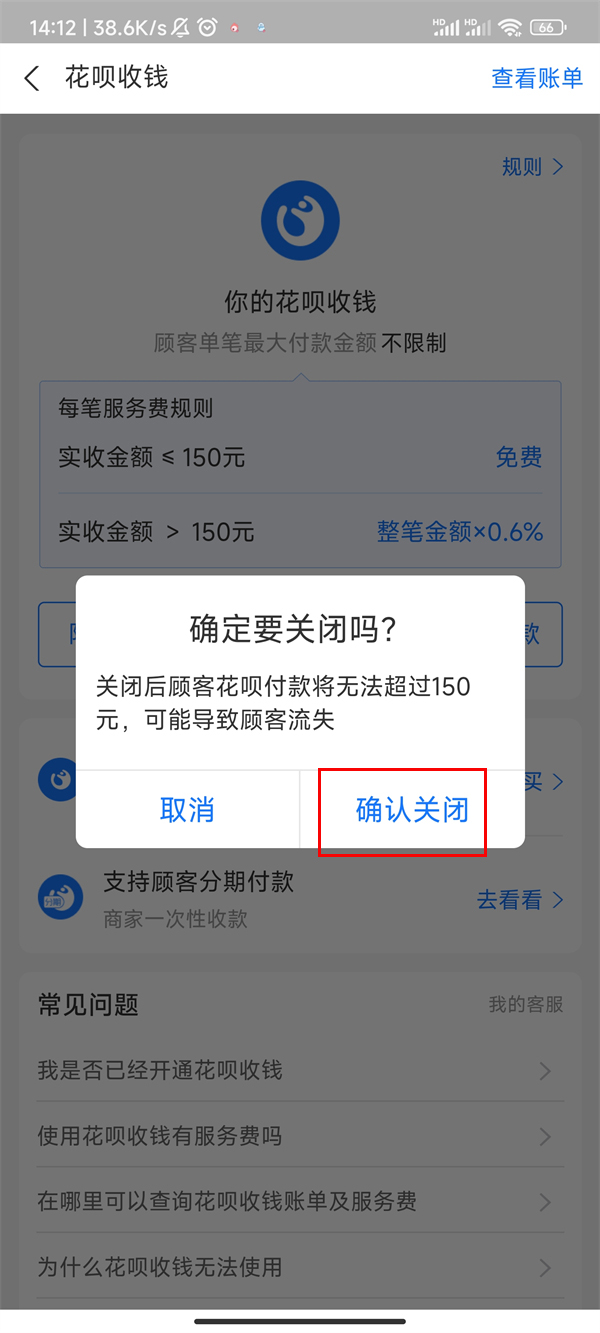Image resolution: width=600 pixels, height=1333 pixels.
Task: Open 我的客服 customer service
Action: (x=525, y=1005)
